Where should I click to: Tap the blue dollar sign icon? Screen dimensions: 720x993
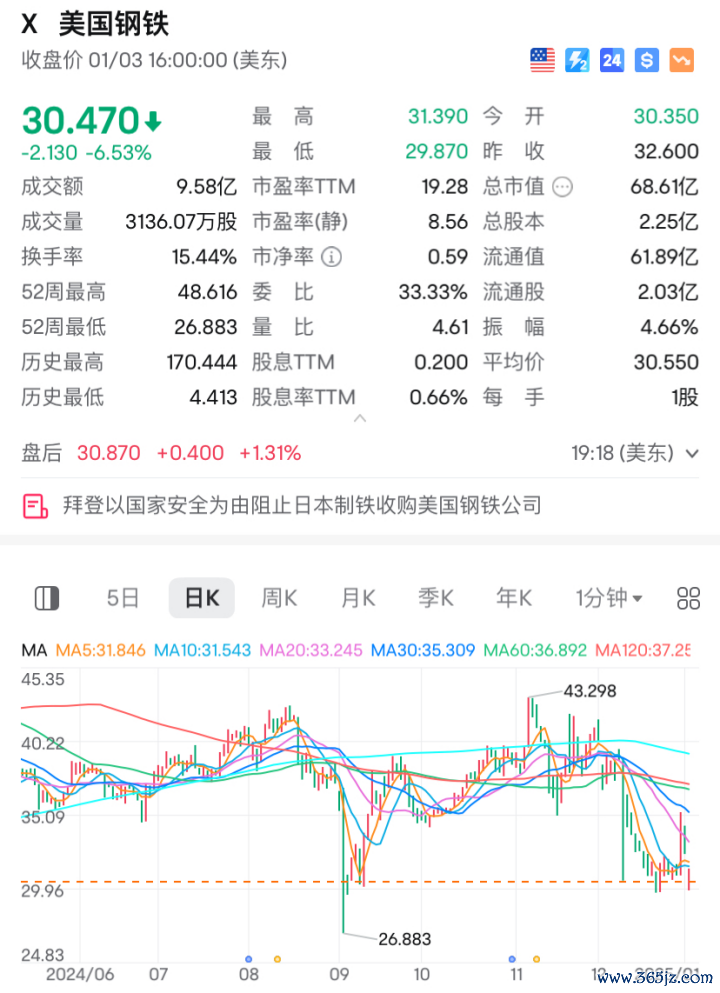[646, 60]
